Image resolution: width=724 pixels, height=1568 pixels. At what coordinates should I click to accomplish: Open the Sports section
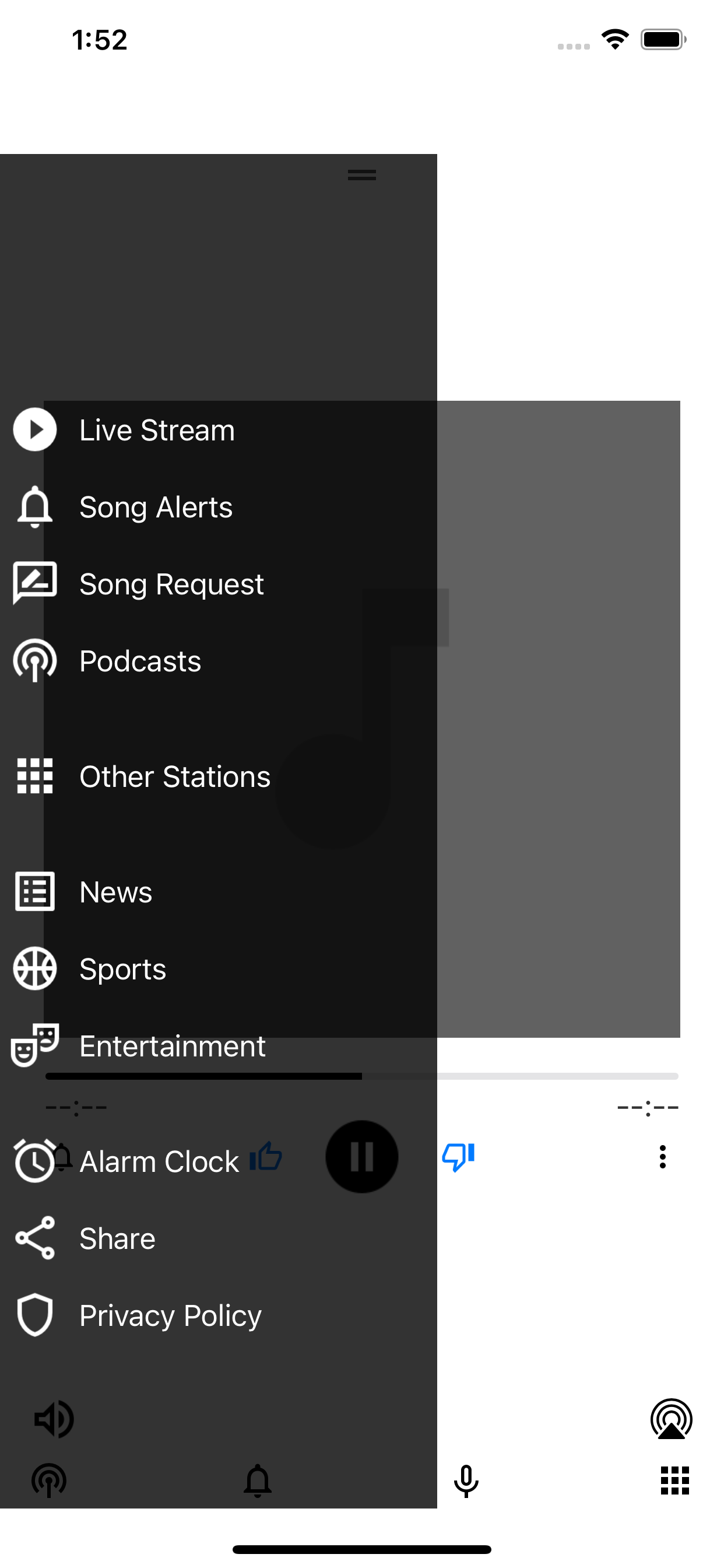point(219,968)
